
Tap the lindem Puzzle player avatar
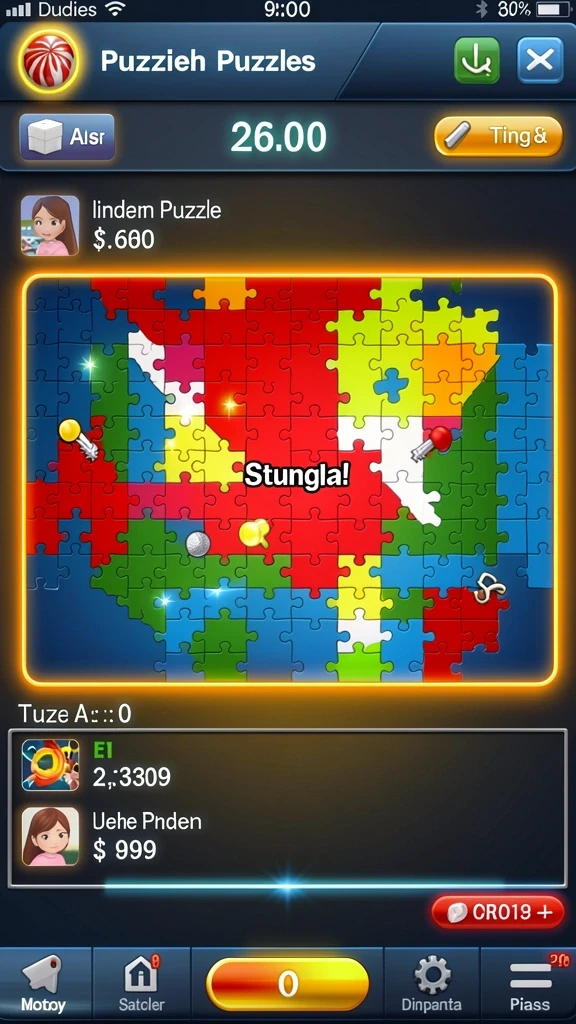[x=50, y=225]
